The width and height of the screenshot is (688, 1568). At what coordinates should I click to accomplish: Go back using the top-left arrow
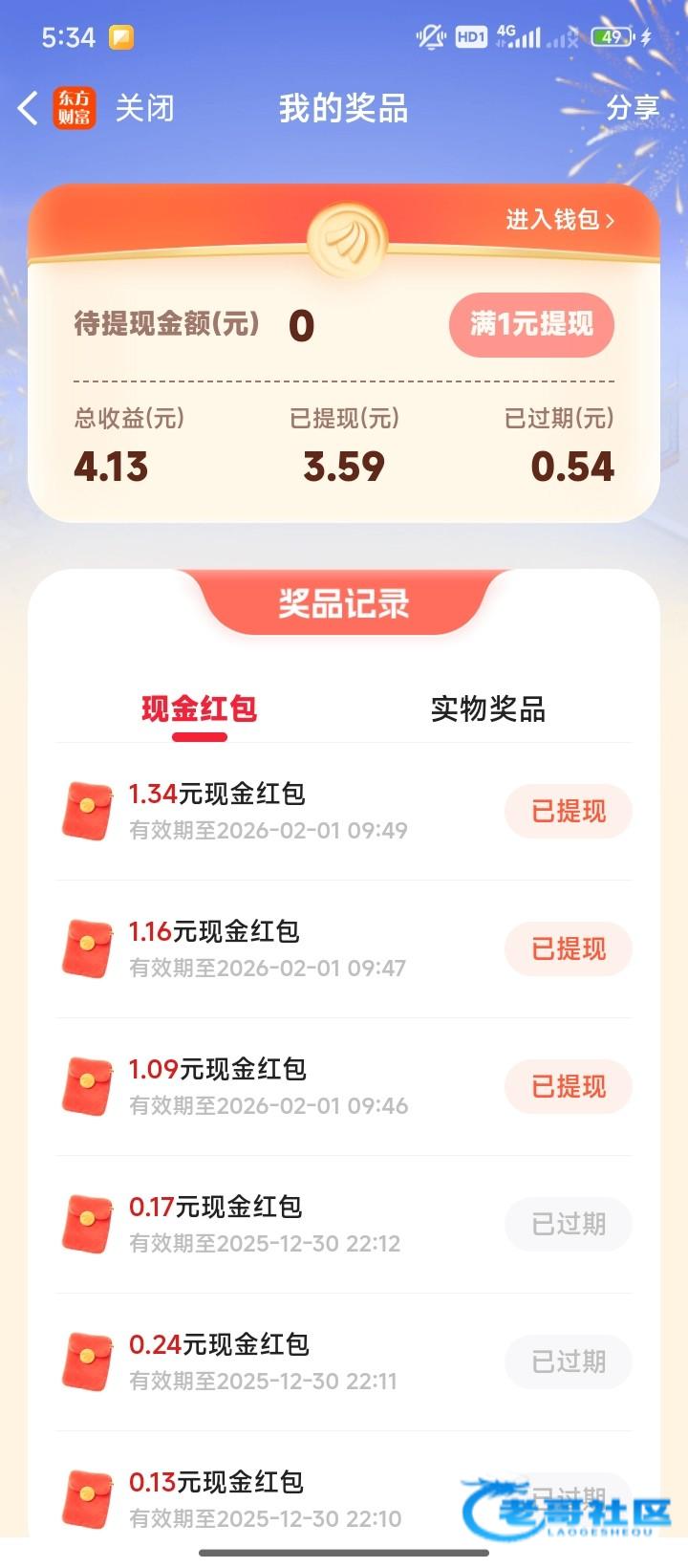[x=29, y=108]
